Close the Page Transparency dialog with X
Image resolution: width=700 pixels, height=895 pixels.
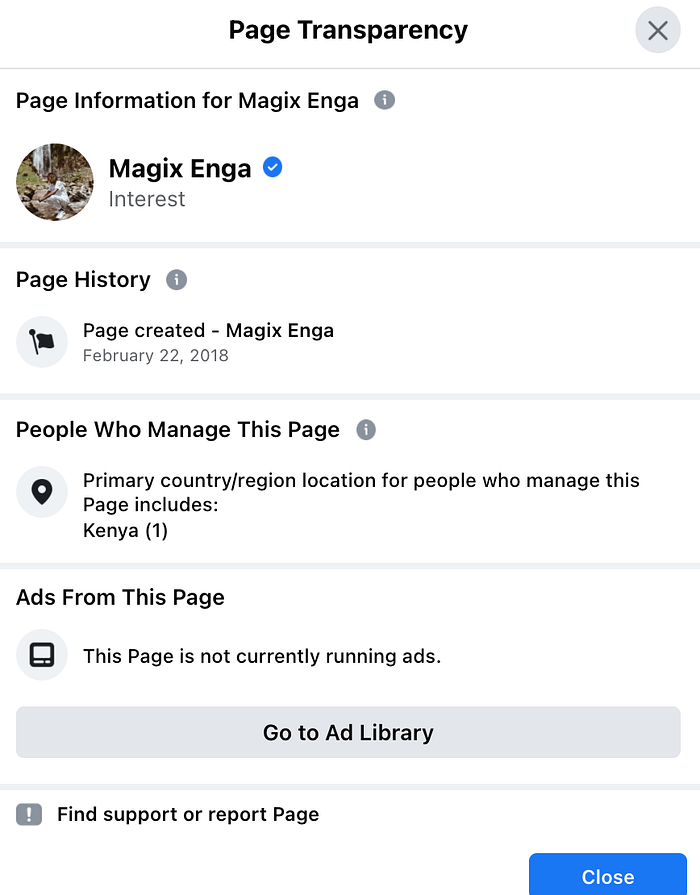(x=657, y=31)
